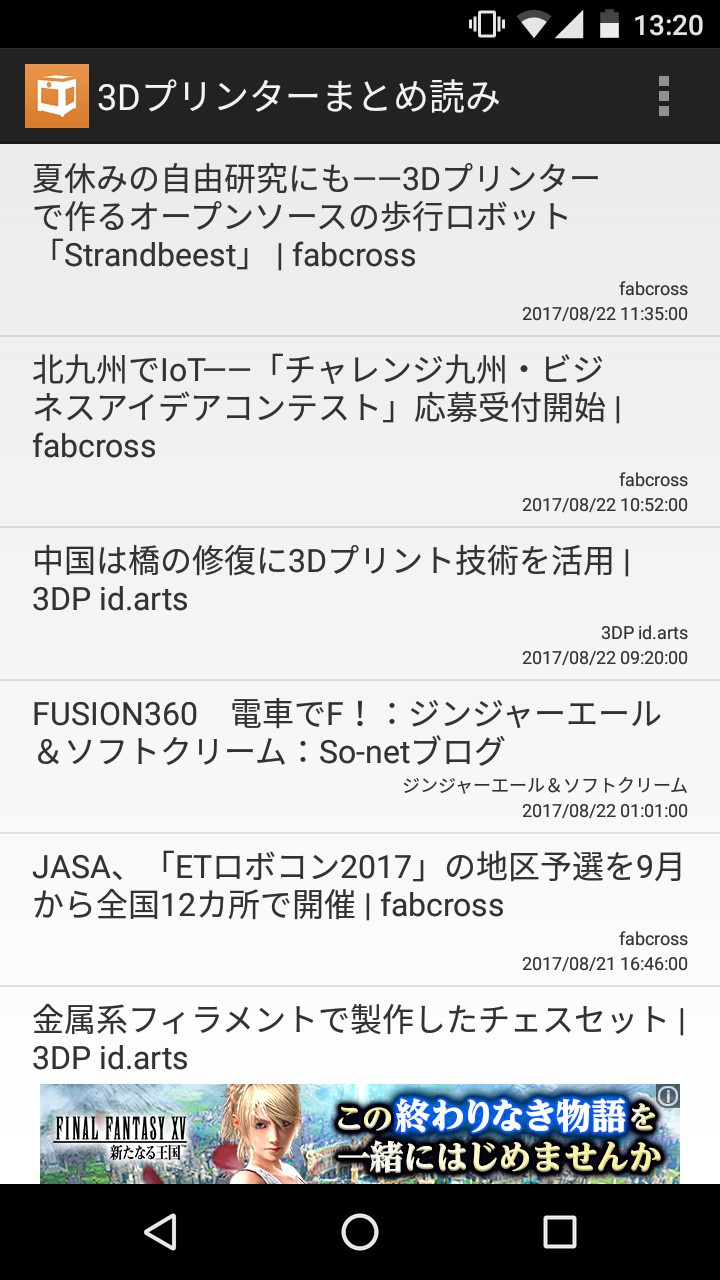Show recent apps

click(559, 1232)
